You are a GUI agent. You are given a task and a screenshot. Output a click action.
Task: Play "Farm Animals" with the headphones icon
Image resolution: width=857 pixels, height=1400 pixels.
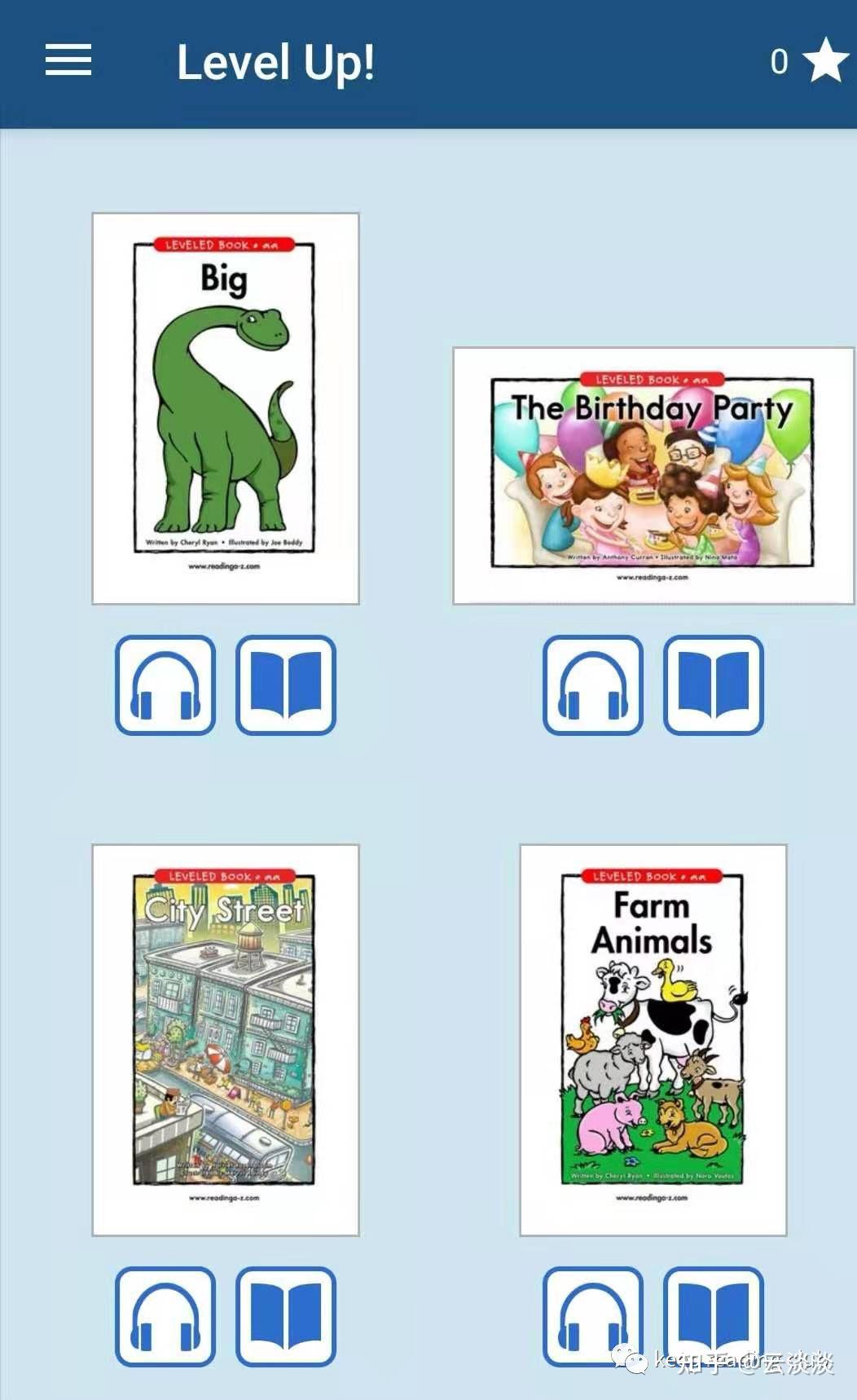(592, 1317)
